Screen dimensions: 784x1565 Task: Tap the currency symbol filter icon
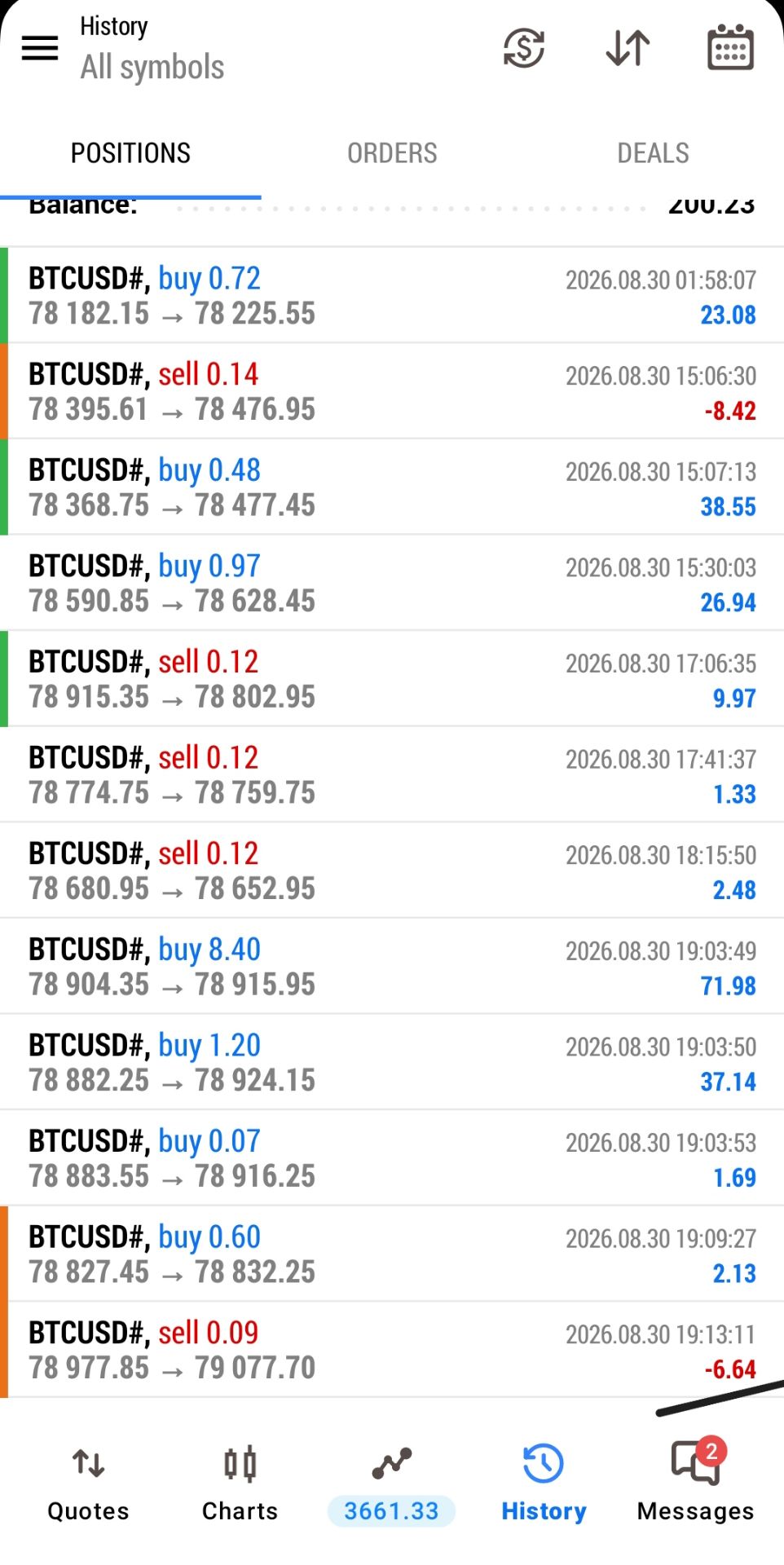(523, 48)
